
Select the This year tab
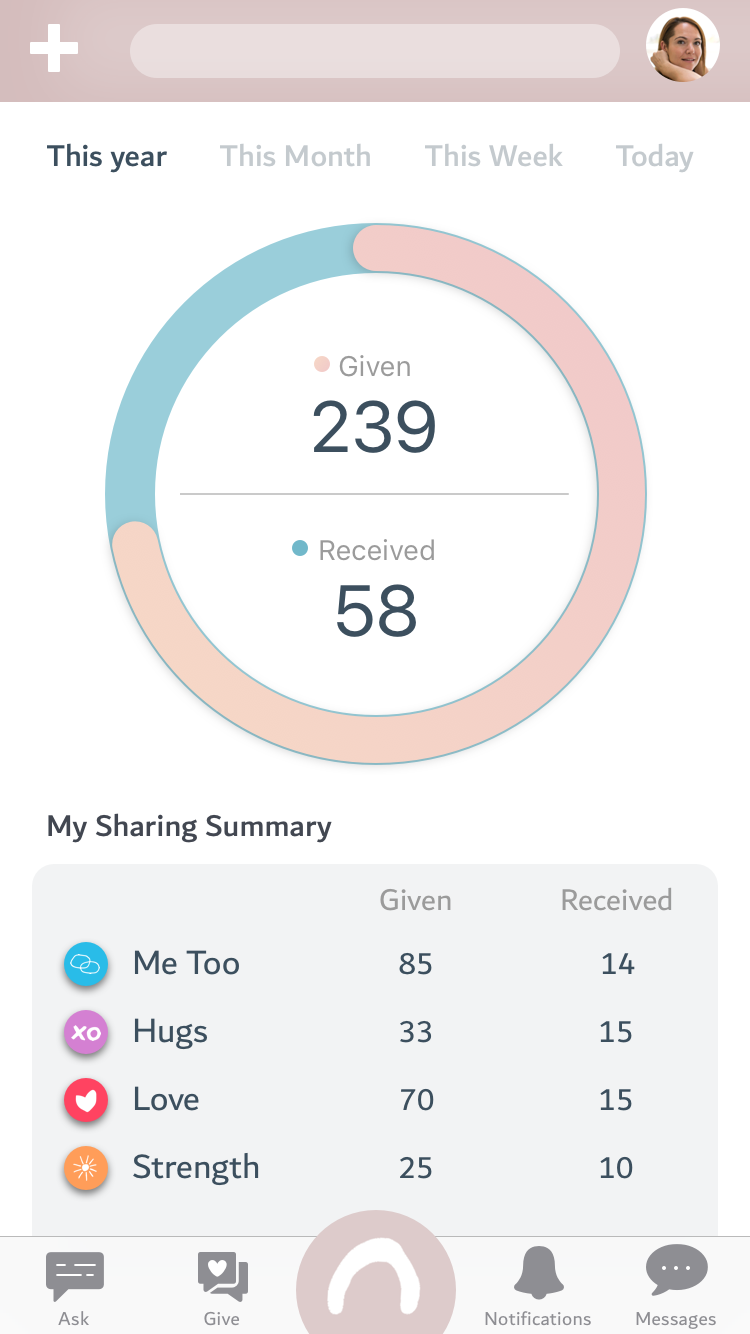pos(107,157)
